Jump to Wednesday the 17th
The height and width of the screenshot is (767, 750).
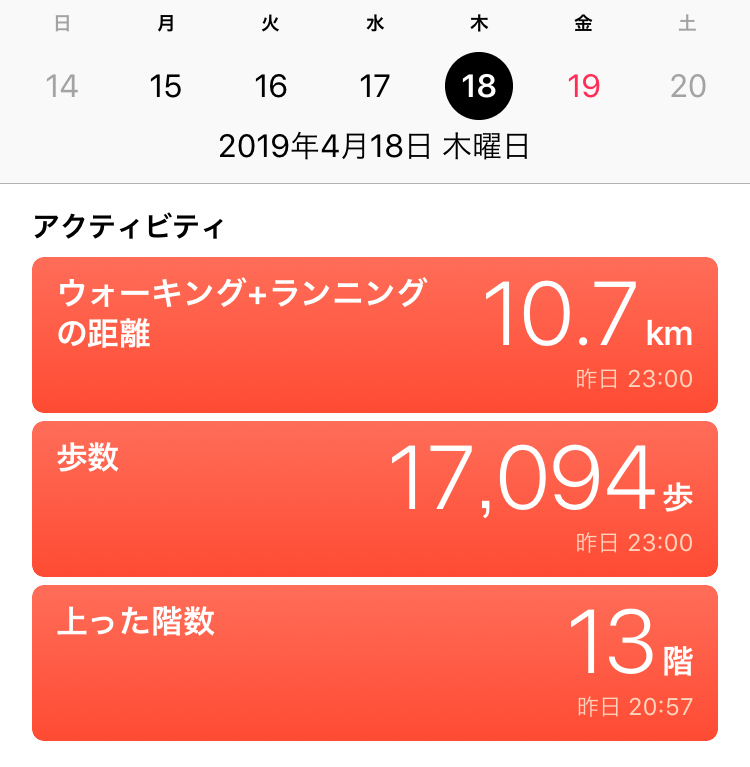coord(375,86)
